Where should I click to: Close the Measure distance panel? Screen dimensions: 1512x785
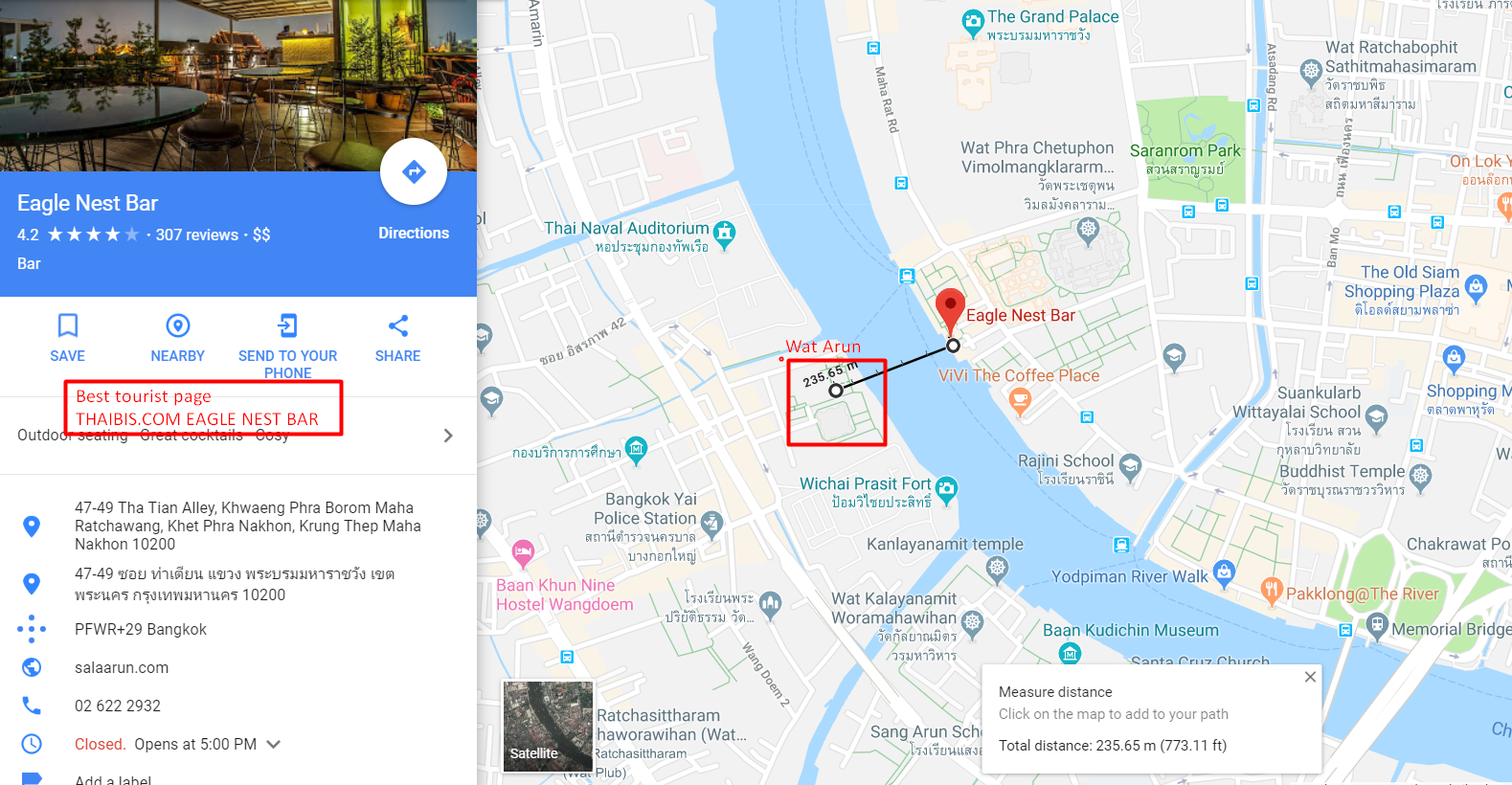coord(1310,677)
